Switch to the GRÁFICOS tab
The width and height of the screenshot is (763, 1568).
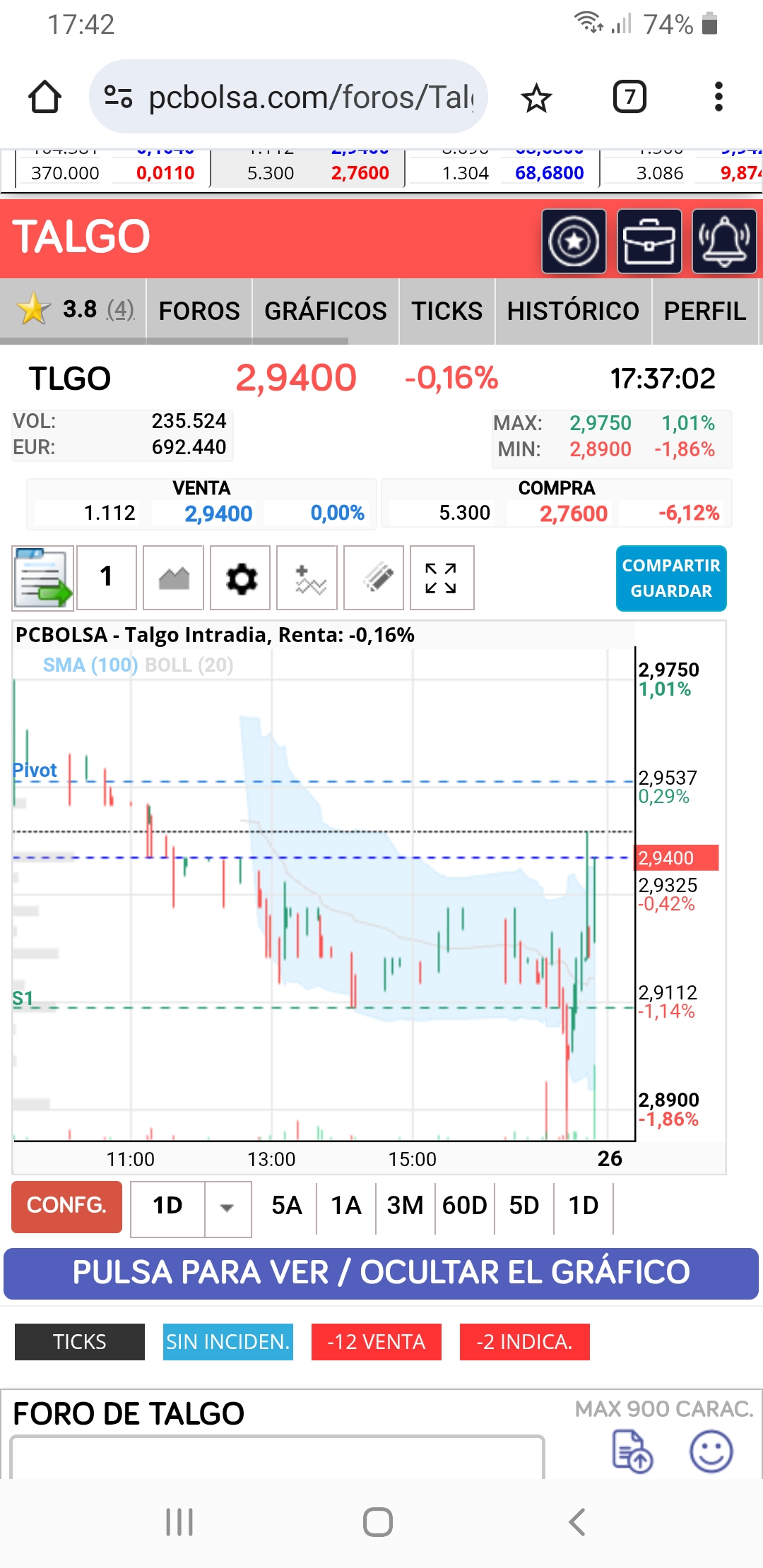pos(326,311)
